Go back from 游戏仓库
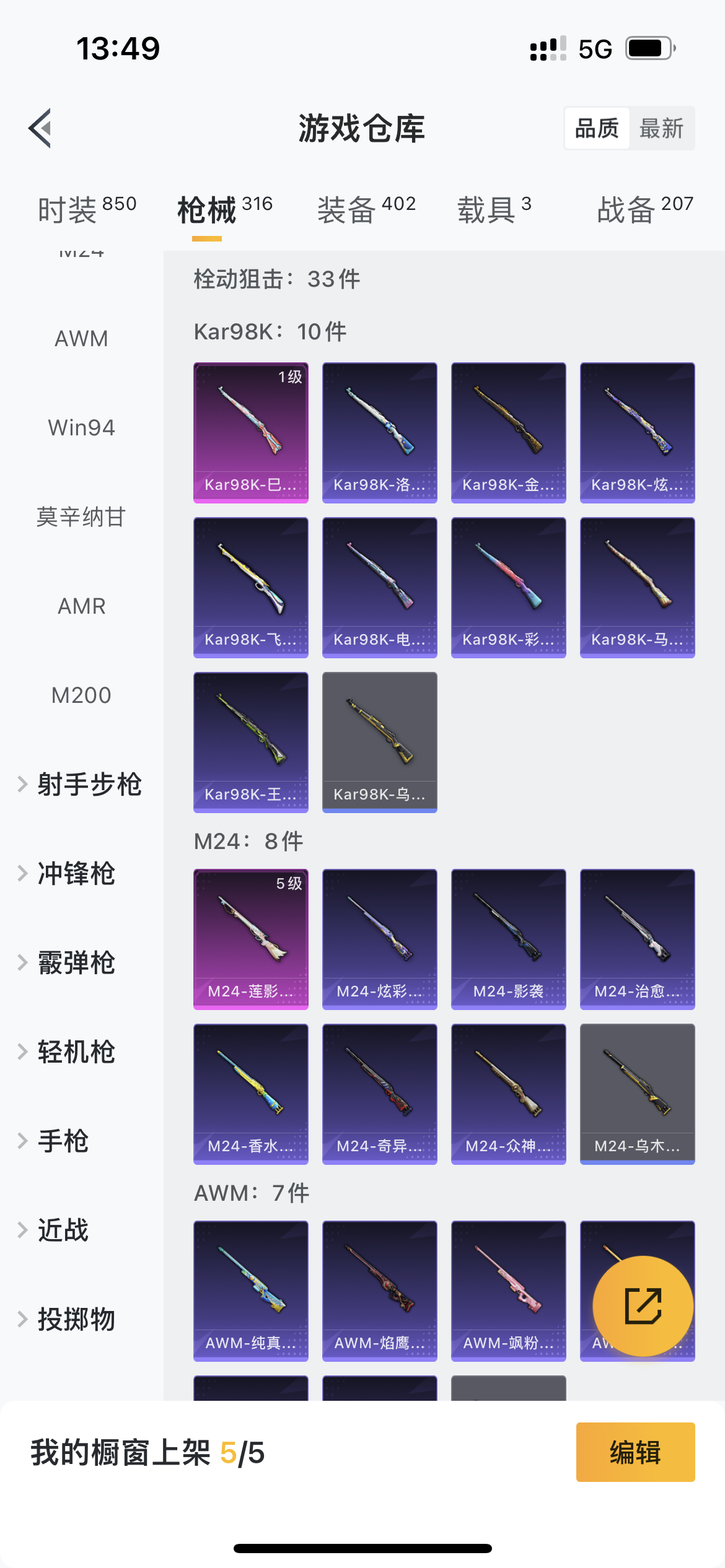 click(x=40, y=128)
